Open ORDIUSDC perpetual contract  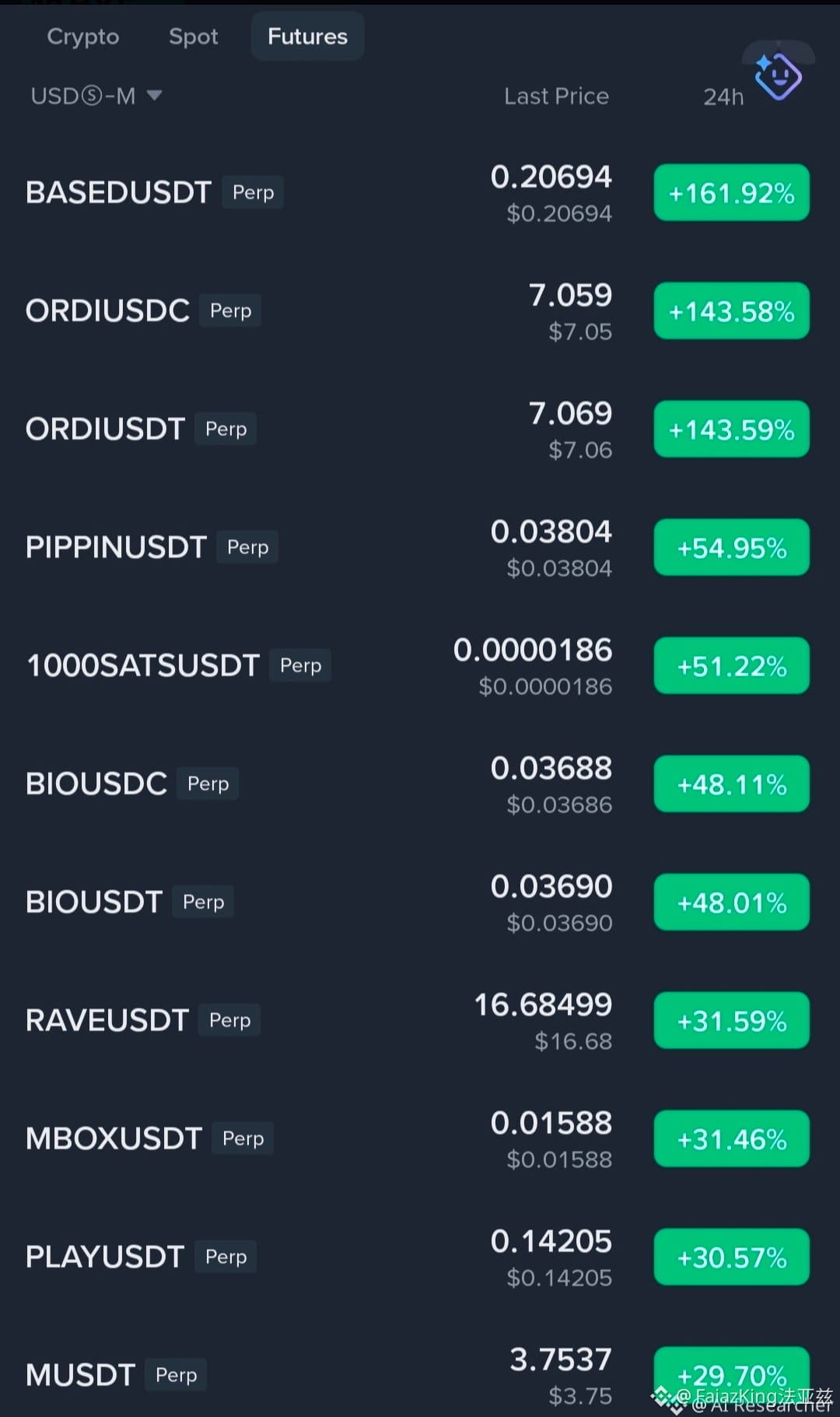pyautogui.click(x=420, y=311)
